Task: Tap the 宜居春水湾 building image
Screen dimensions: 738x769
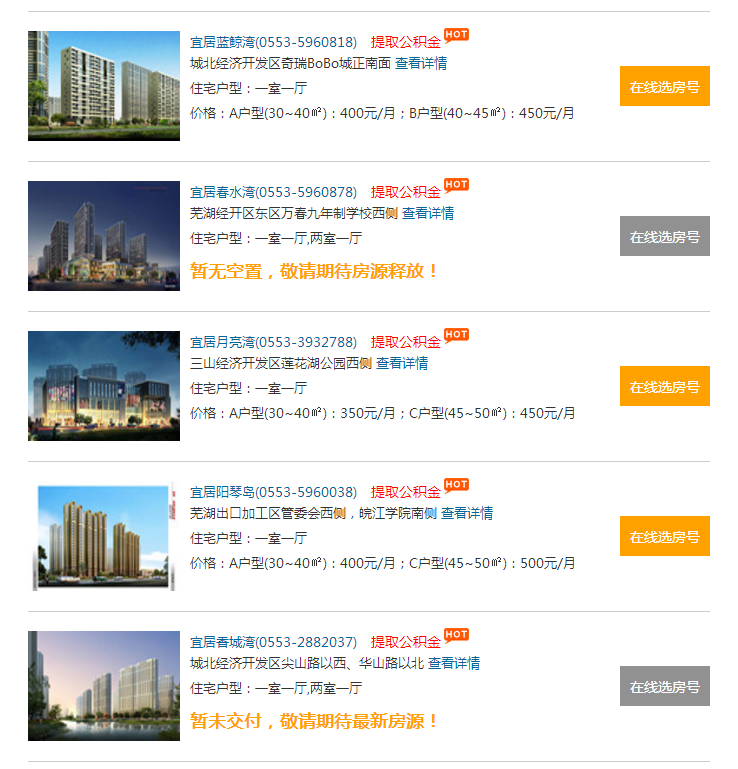Action: 103,236
